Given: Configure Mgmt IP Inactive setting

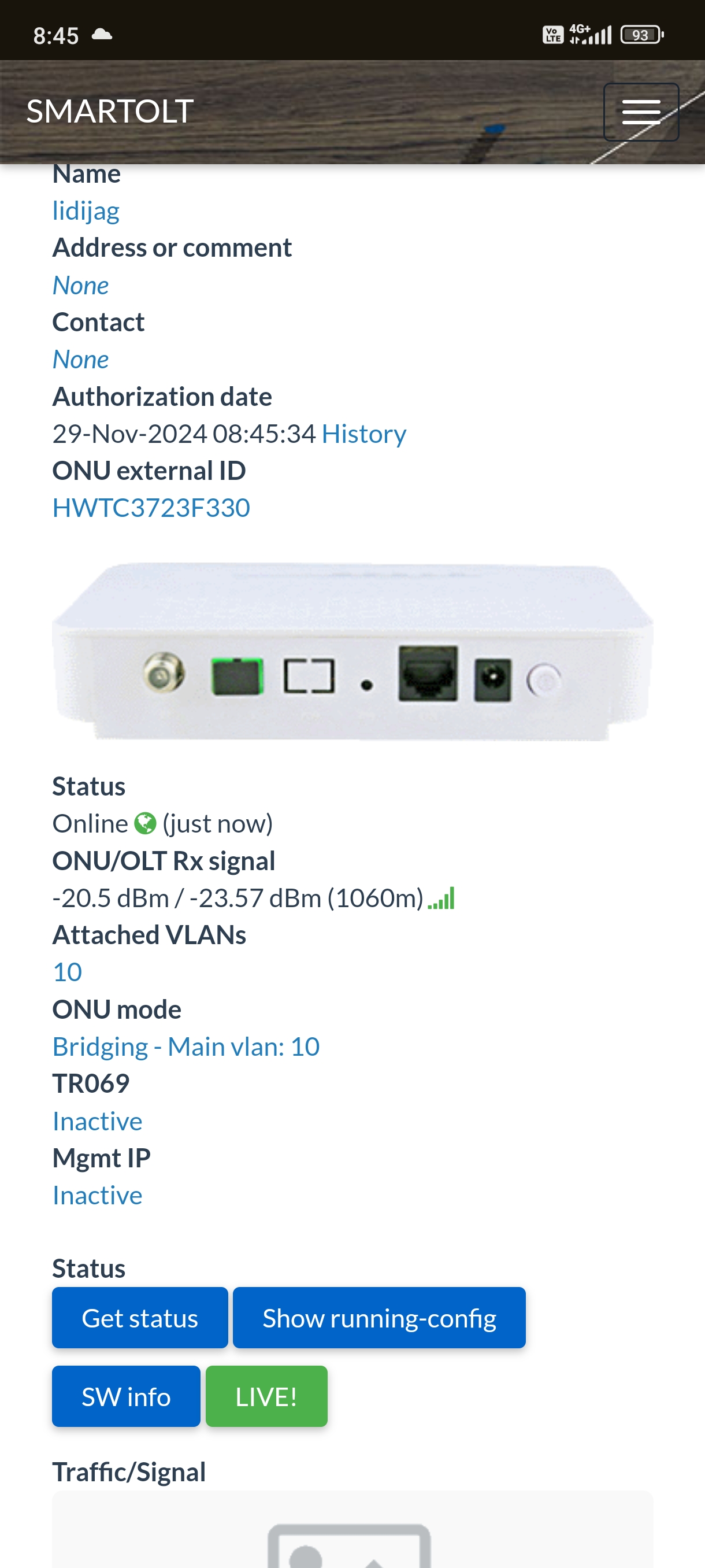Looking at the screenshot, I should [97, 1195].
